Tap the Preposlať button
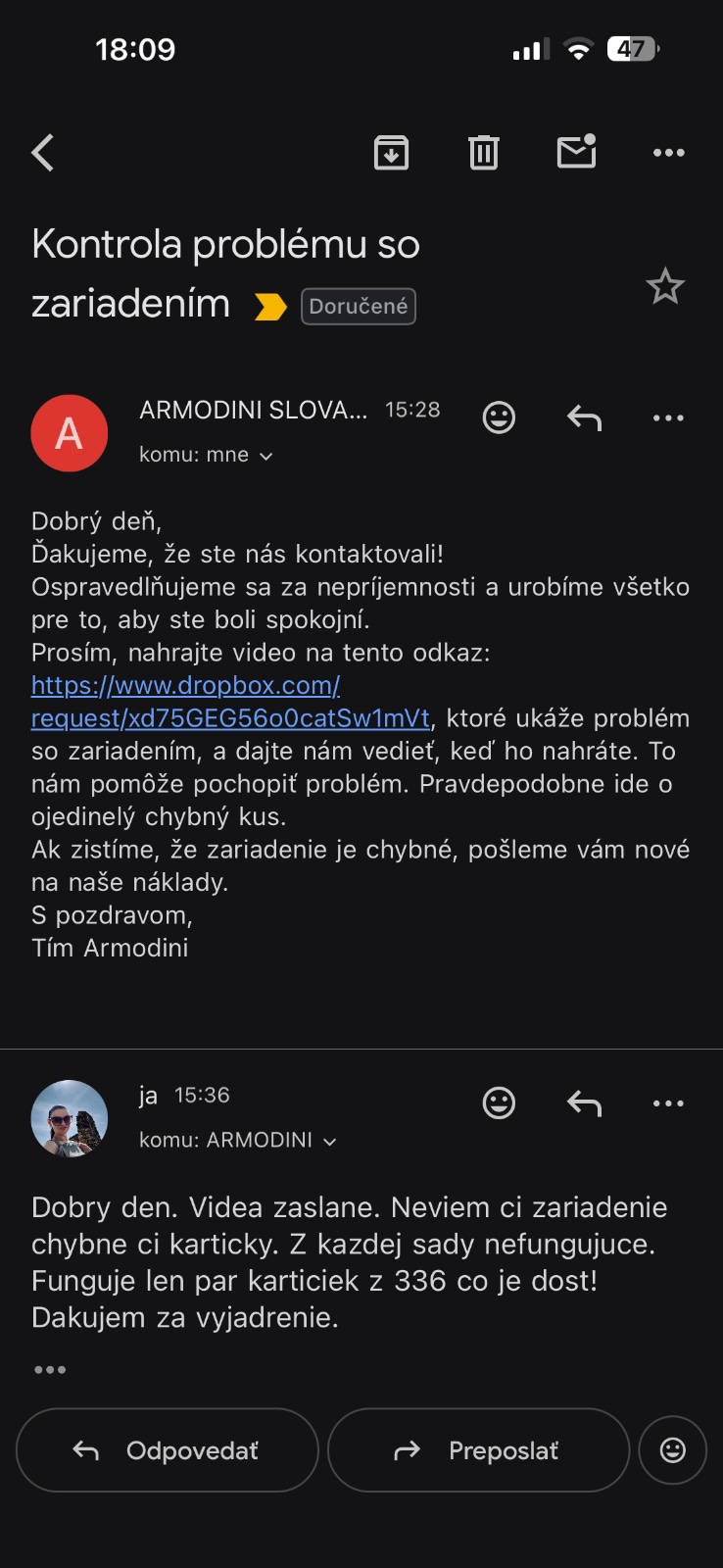The image size is (723, 1568). [x=478, y=1450]
